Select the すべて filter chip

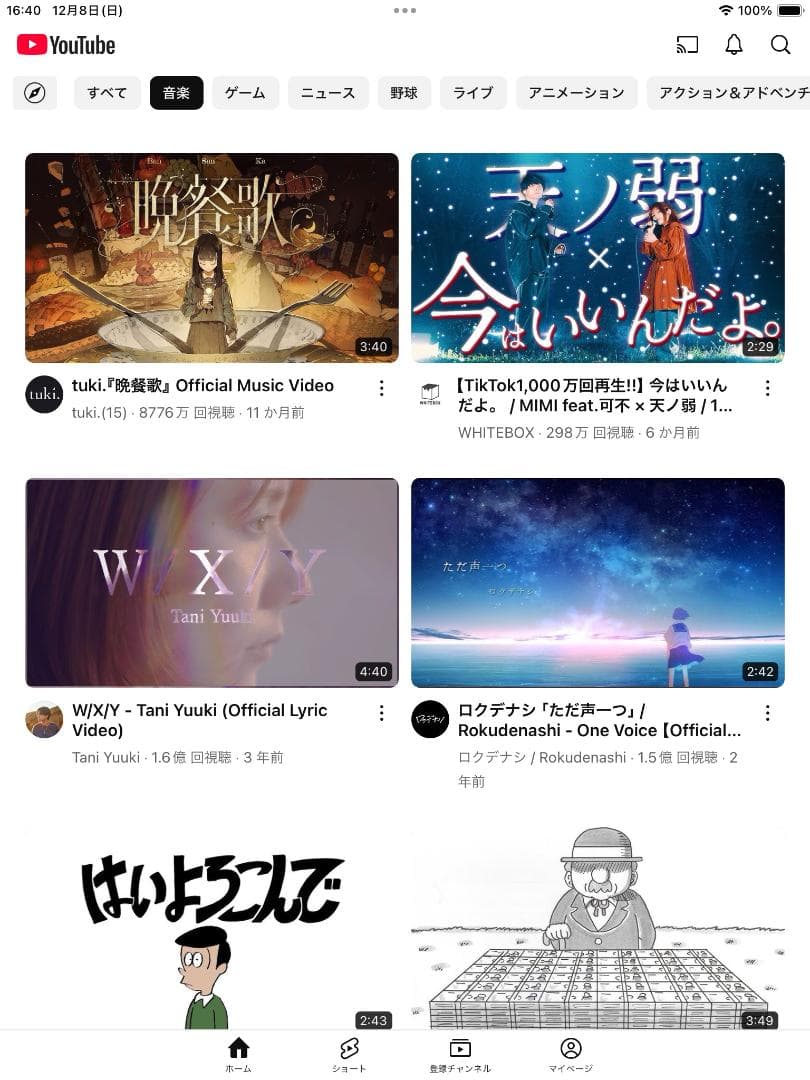[x=107, y=93]
